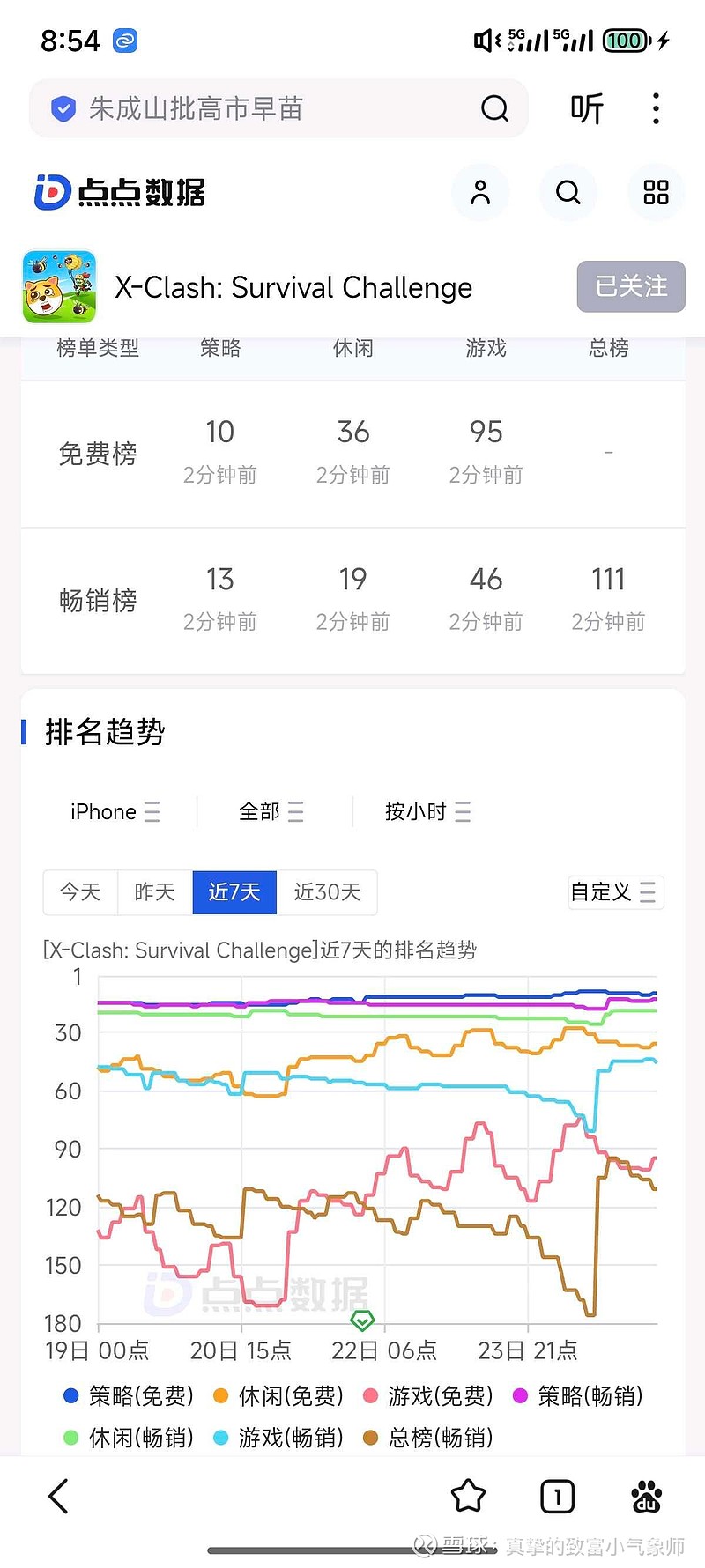Open the user profile icon
Screen dimensions: 705x1568
click(x=480, y=192)
